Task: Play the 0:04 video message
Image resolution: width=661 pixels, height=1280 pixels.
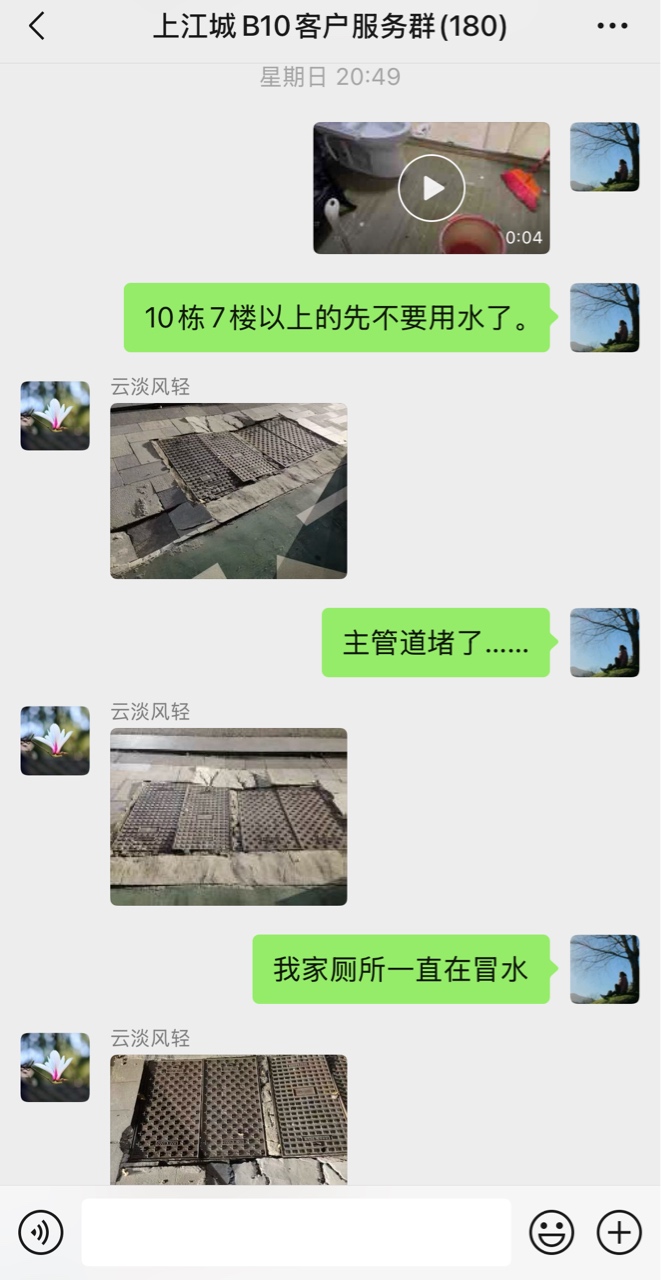Action: coord(431,188)
